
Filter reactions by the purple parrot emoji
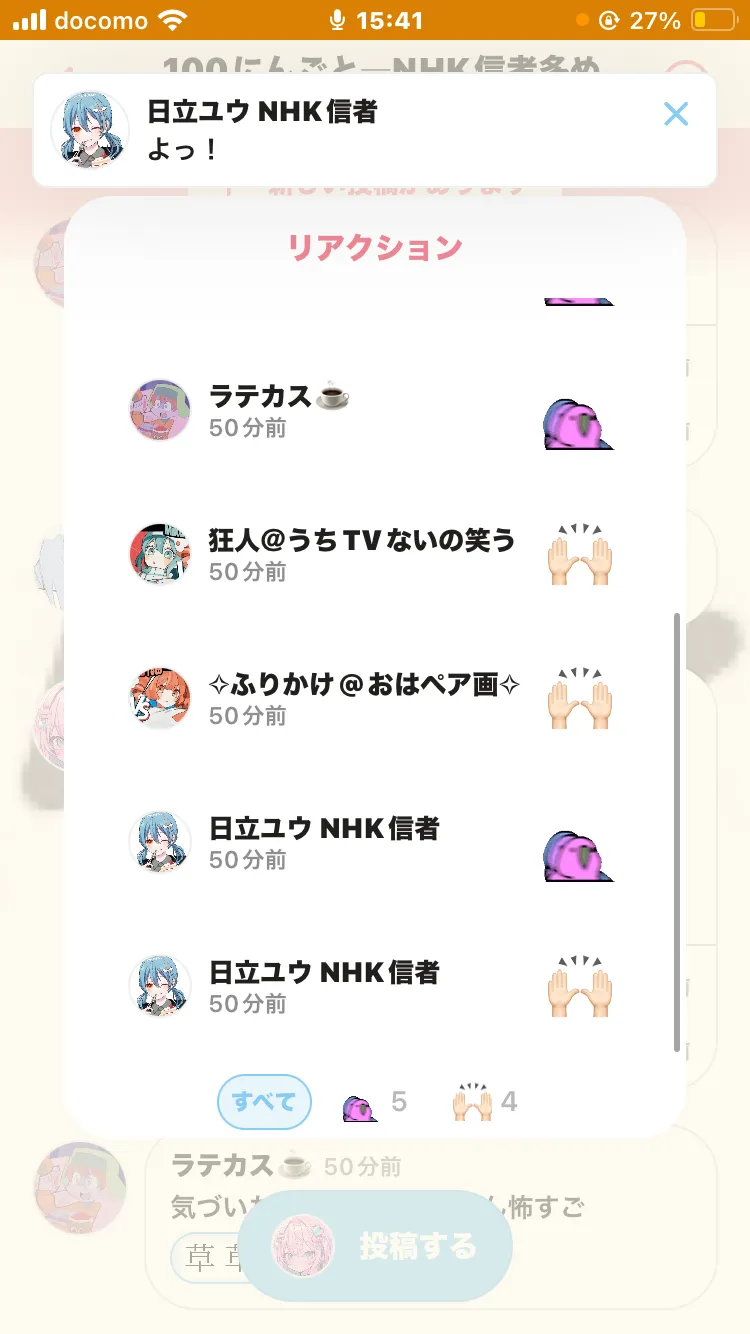pos(374,1103)
